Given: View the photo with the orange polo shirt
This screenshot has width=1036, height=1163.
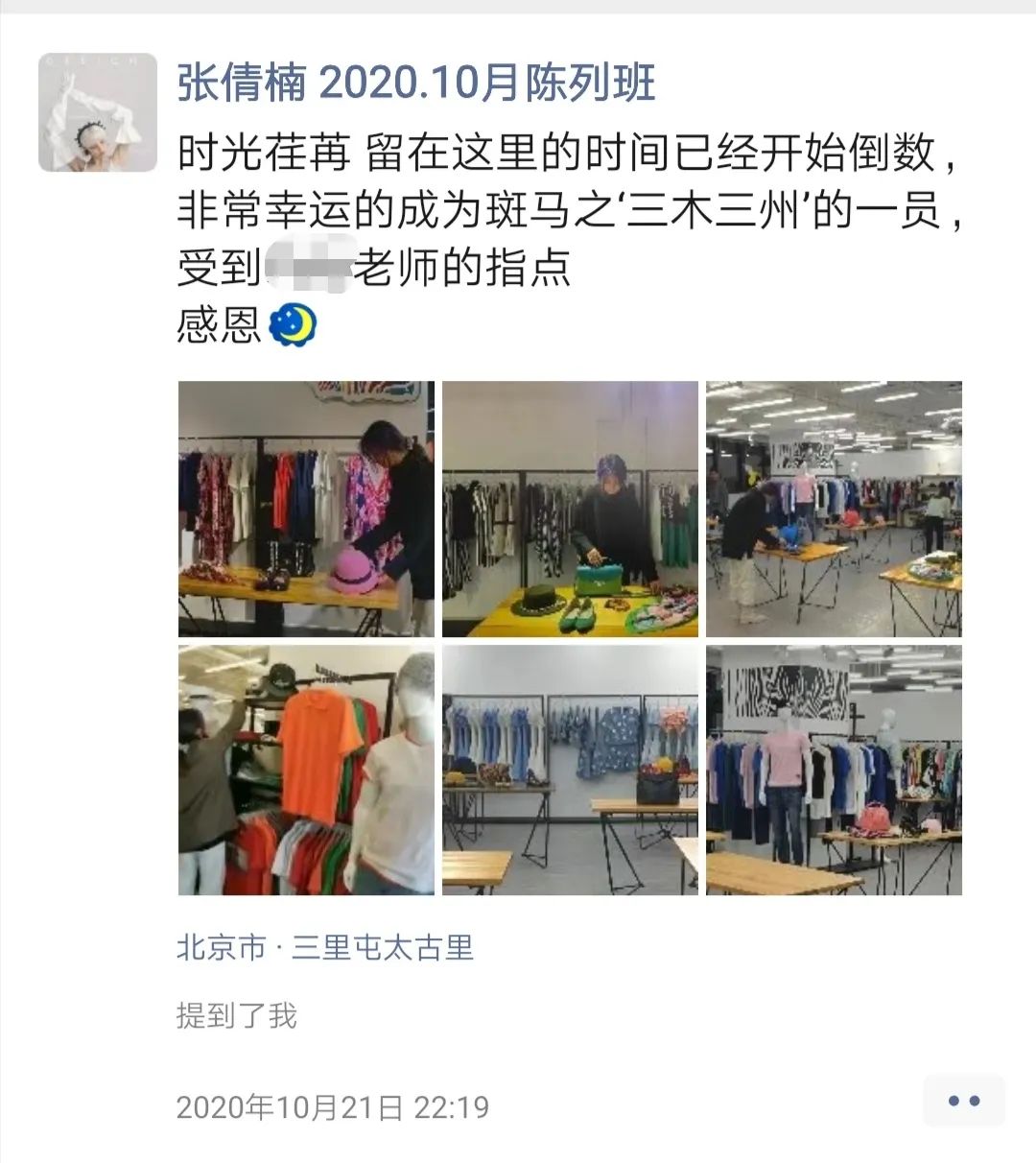Looking at the screenshot, I should coord(306,770).
